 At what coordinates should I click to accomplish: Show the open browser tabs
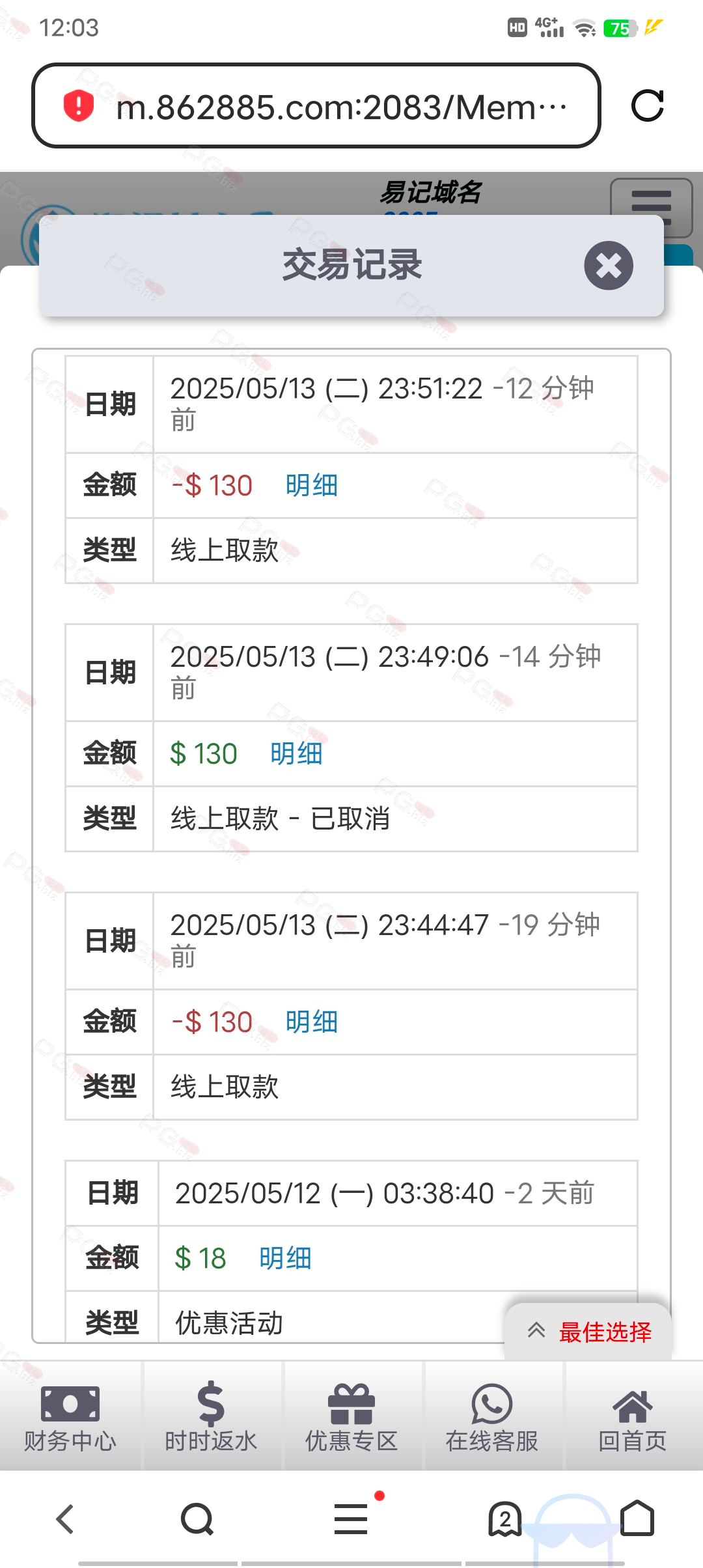coord(505,1519)
